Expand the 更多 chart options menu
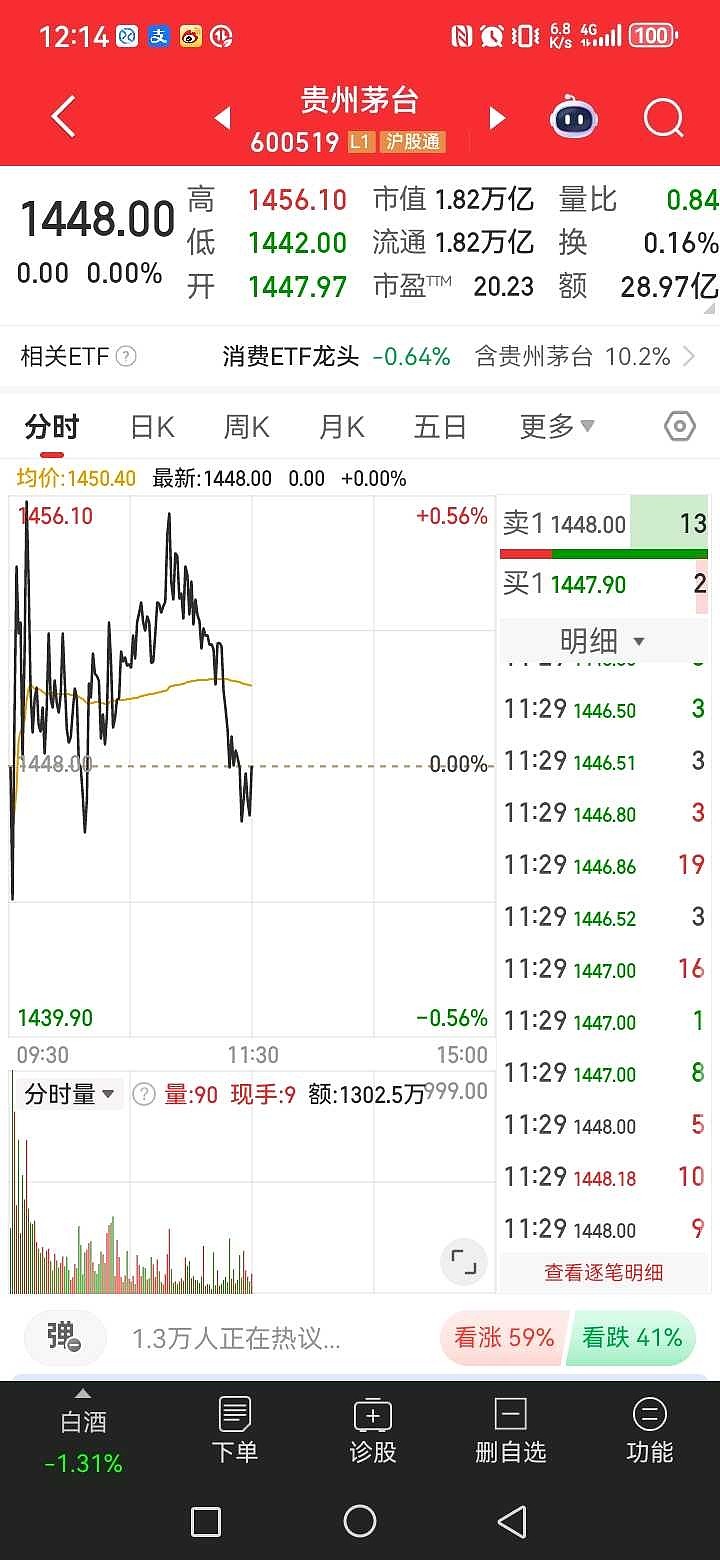720x1560 pixels. click(553, 426)
